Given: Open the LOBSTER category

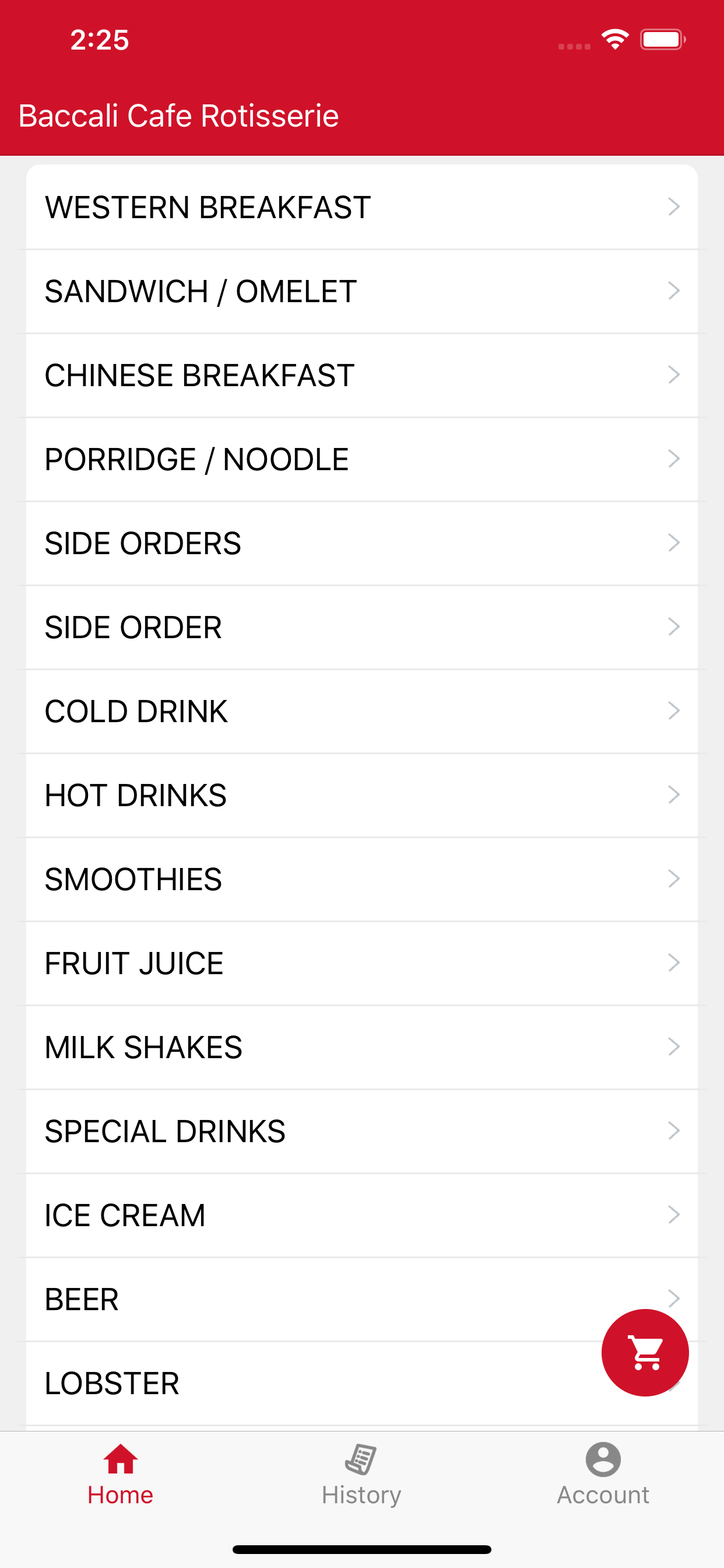Looking at the screenshot, I should tap(304, 1383).
